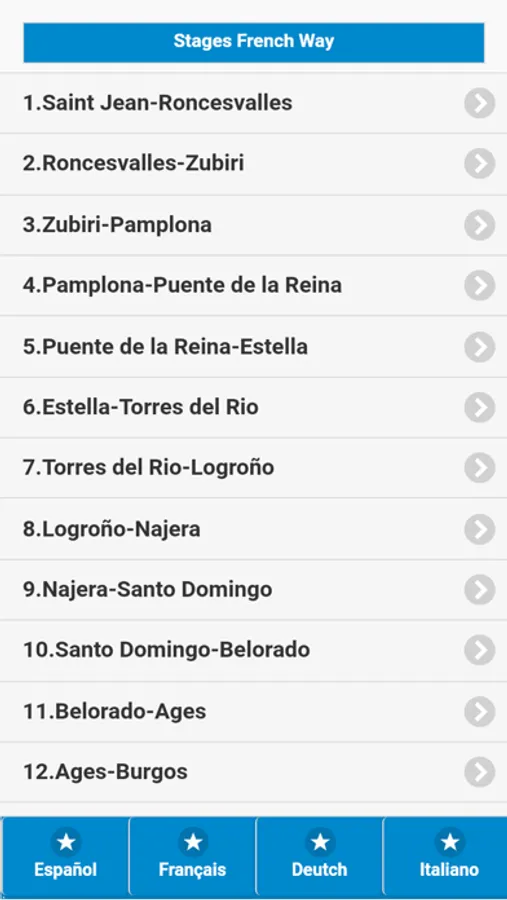
Task: Switch language to Español
Action: point(65,857)
